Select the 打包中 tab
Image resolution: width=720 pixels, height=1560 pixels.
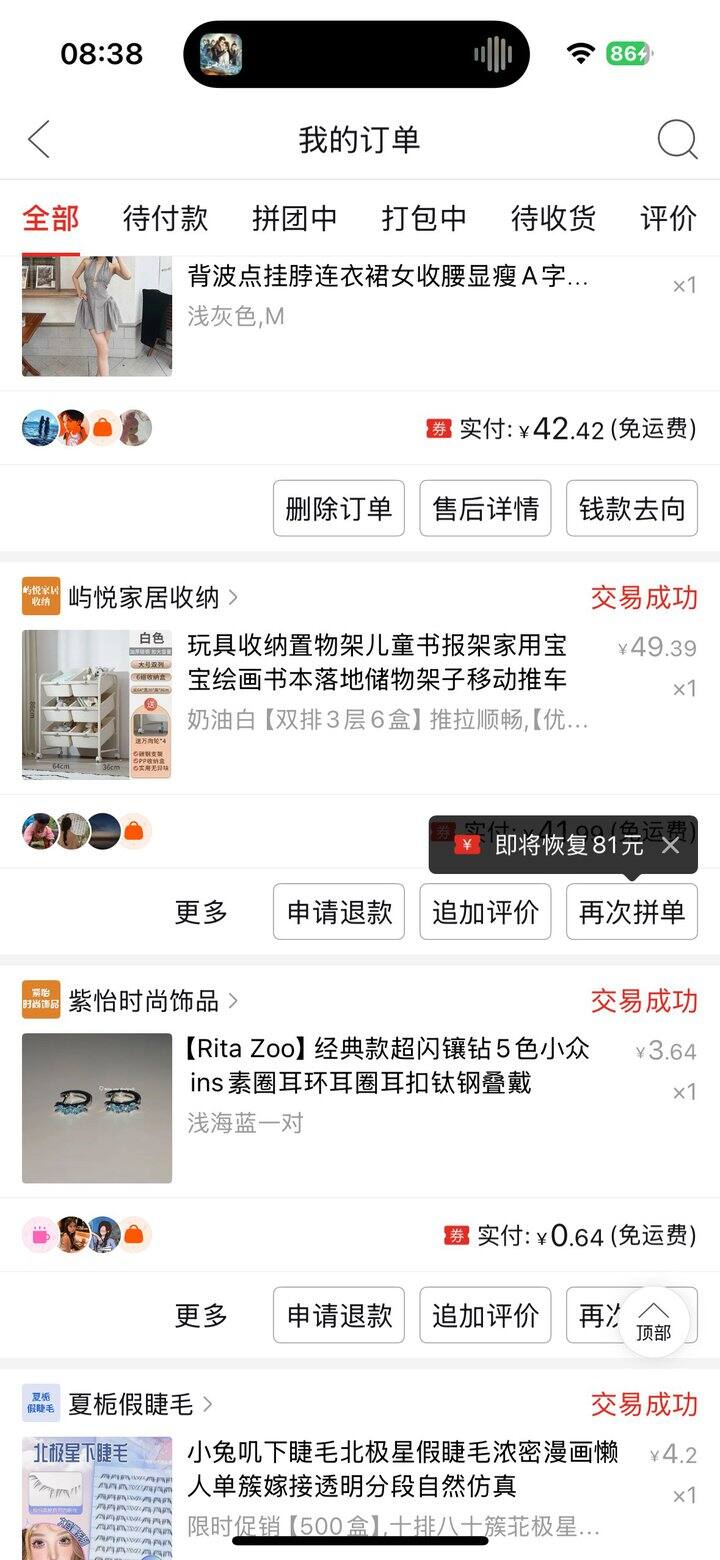424,218
